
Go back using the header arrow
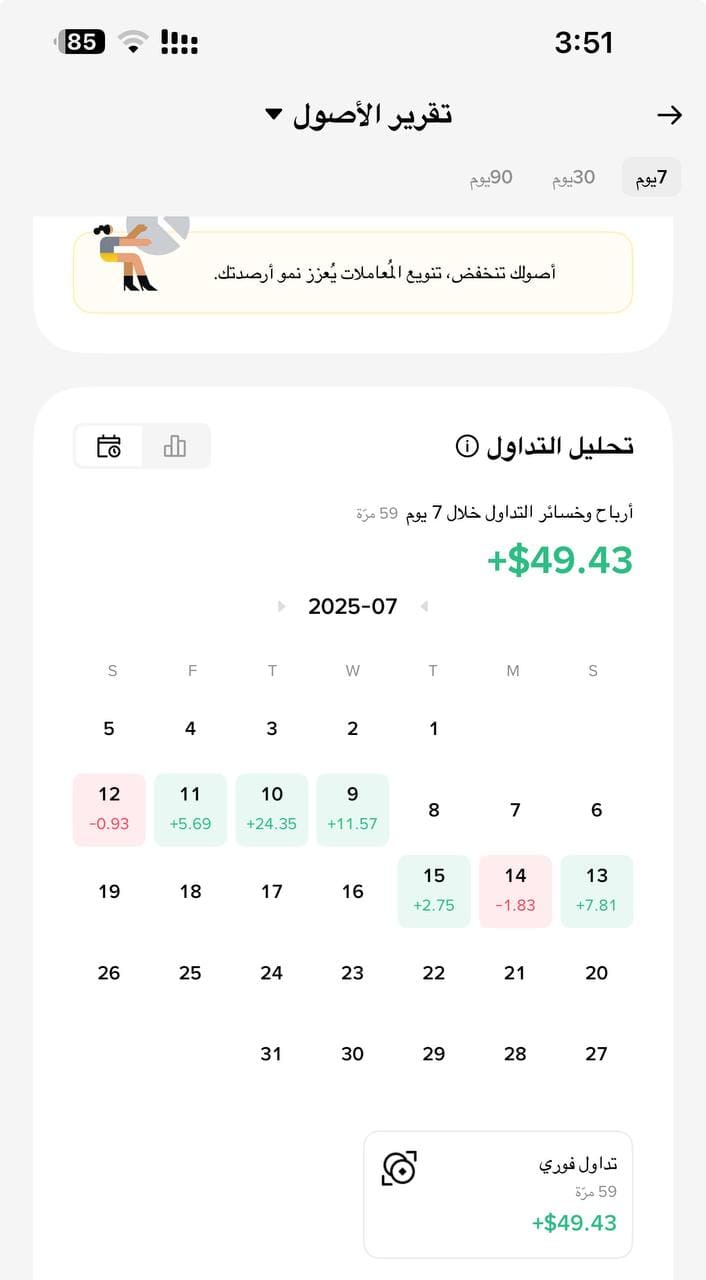click(x=669, y=115)
